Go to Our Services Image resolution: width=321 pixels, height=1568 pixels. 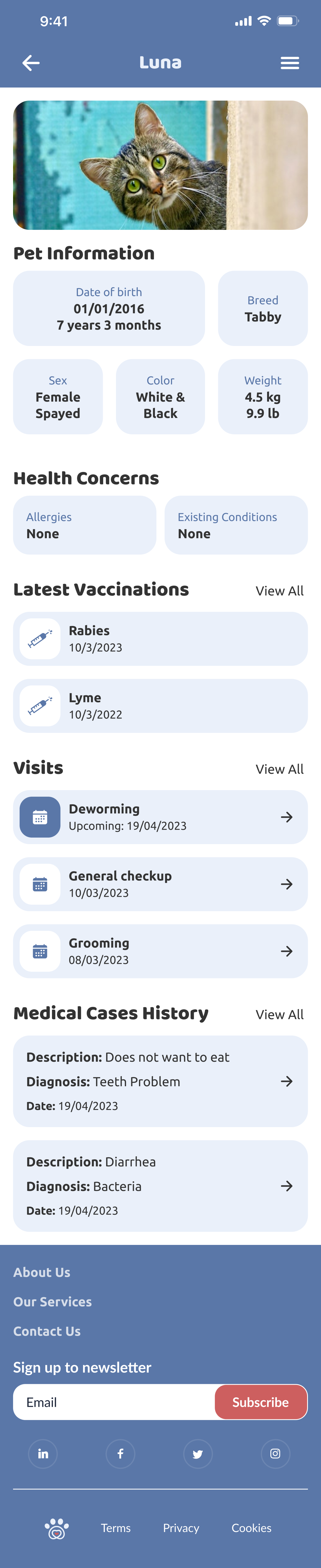pyautogui.click(x=52, y=1301)
